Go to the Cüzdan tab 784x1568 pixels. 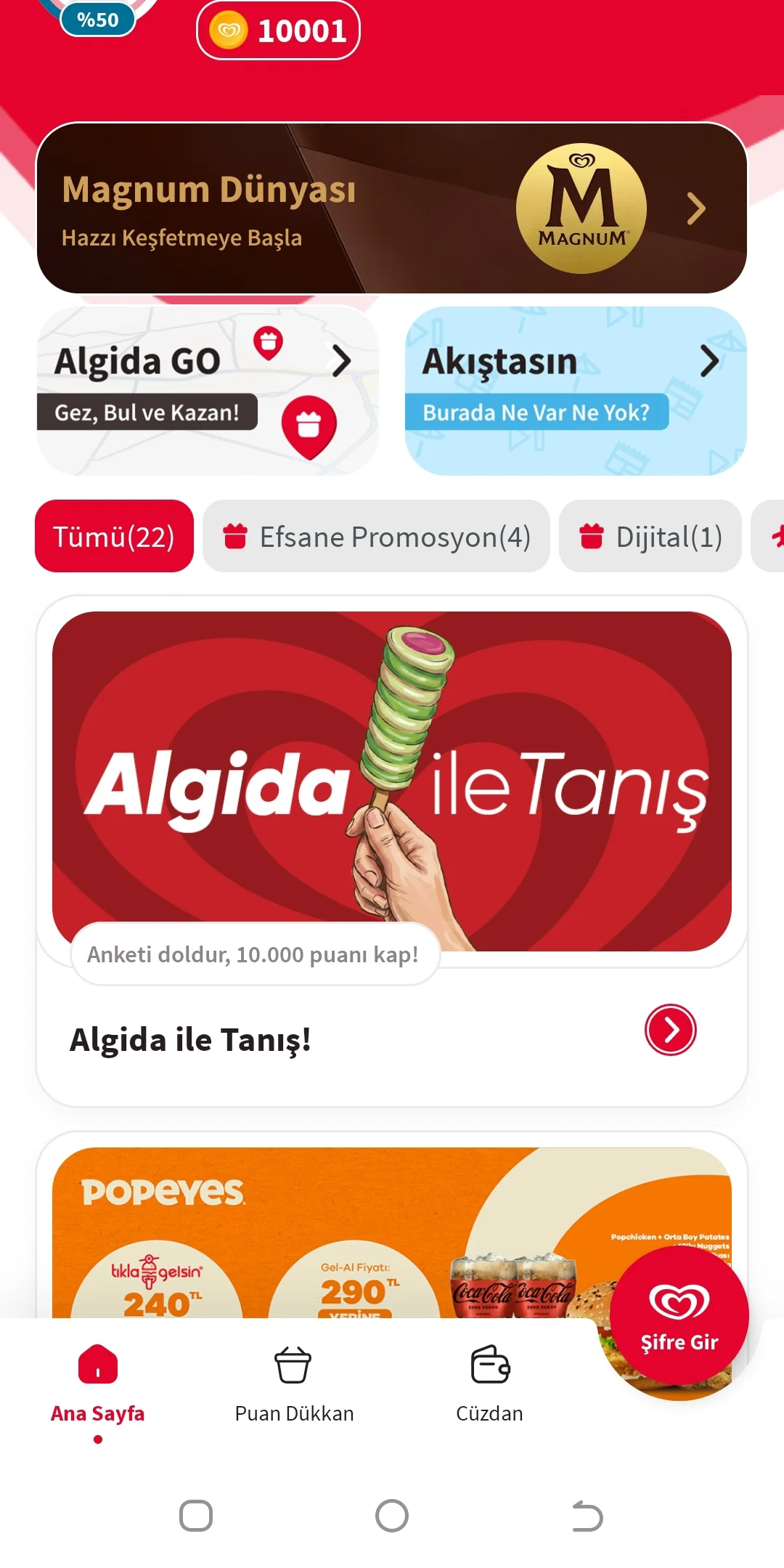click(489, 1384)
